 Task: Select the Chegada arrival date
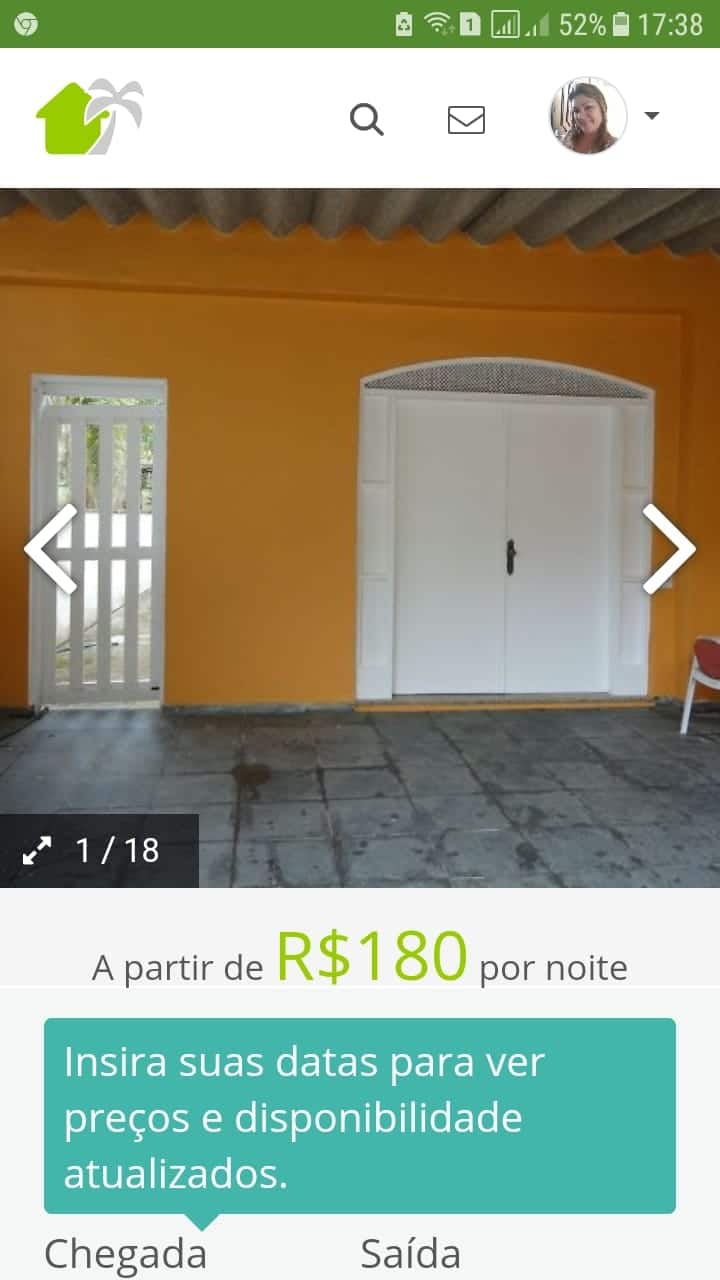click(126, 1254)
